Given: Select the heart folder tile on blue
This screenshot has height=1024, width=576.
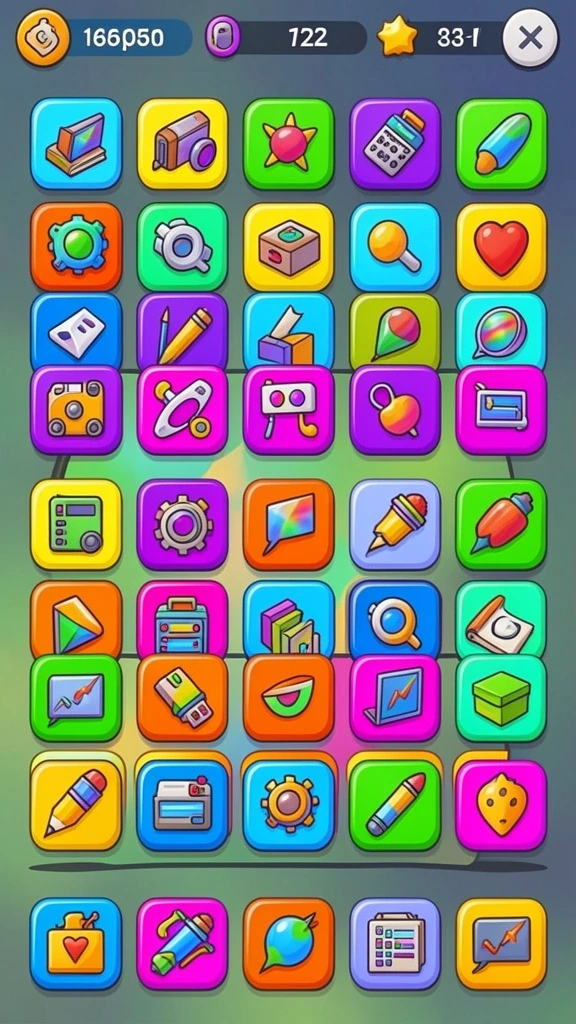Looking at the screenshot, I should click(x=76, y=943).
